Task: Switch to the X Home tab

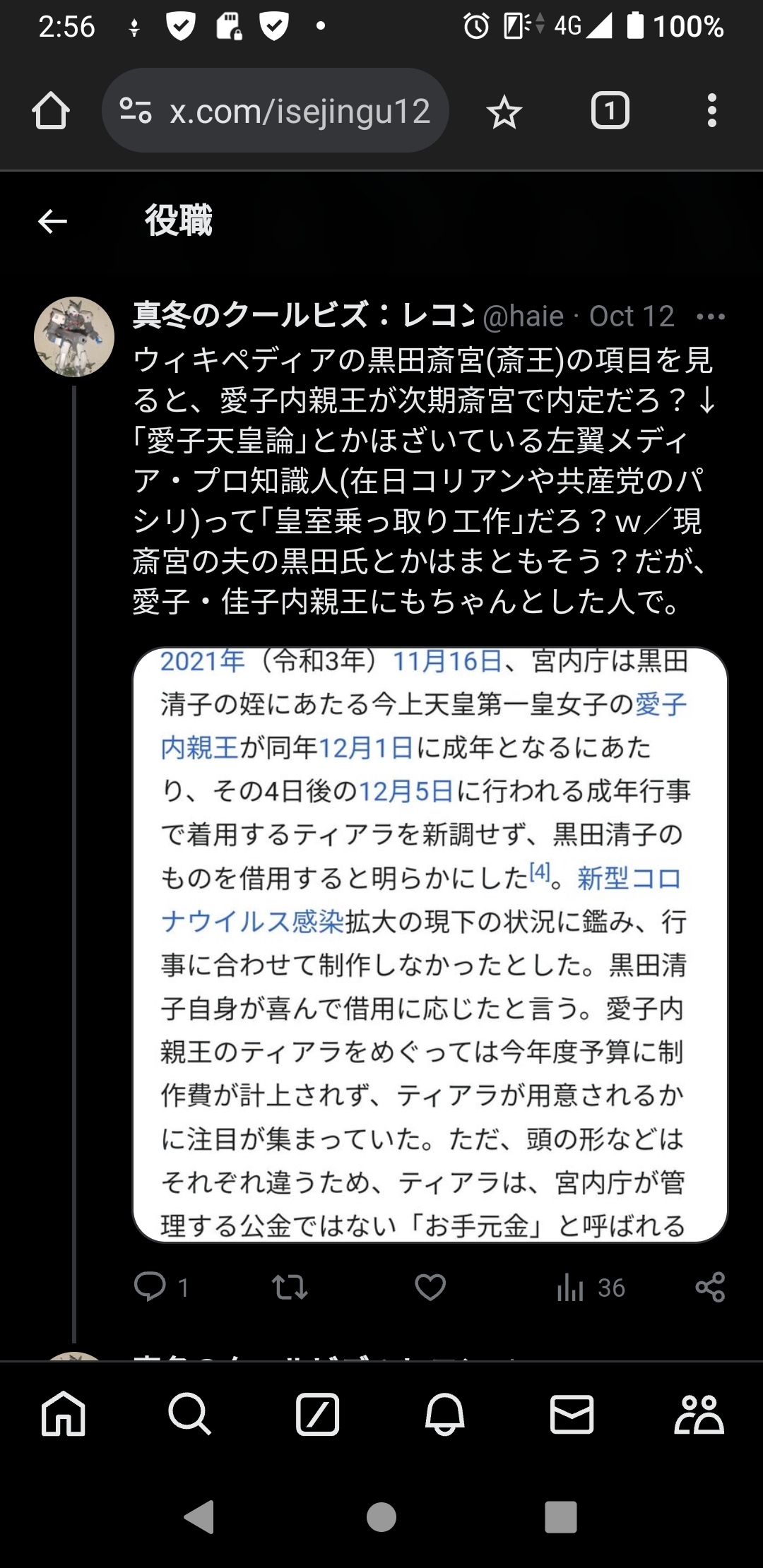Action: point(64,1415)
